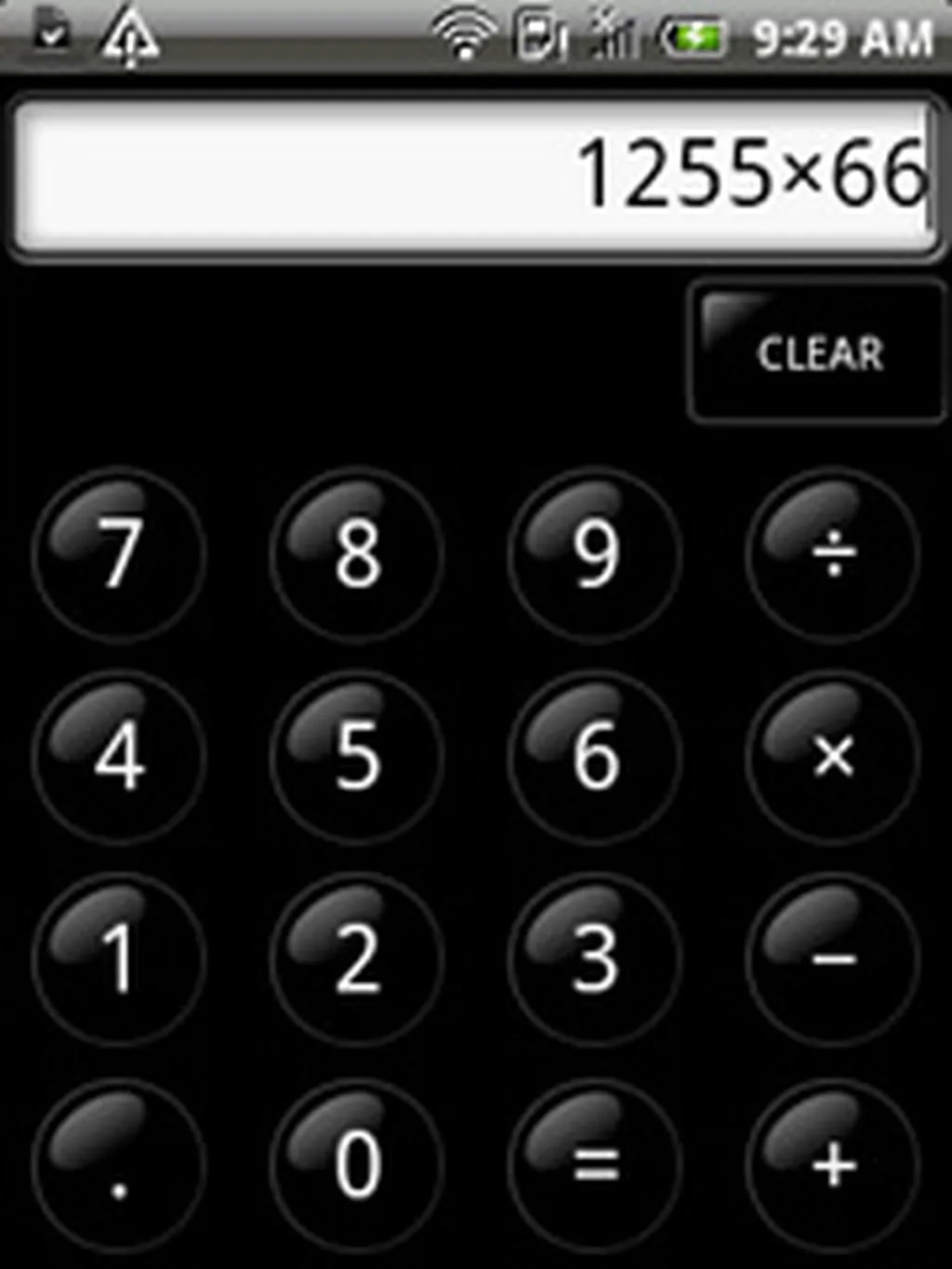
Task: Tap the 6 key
Action: (x=595, y=757)
